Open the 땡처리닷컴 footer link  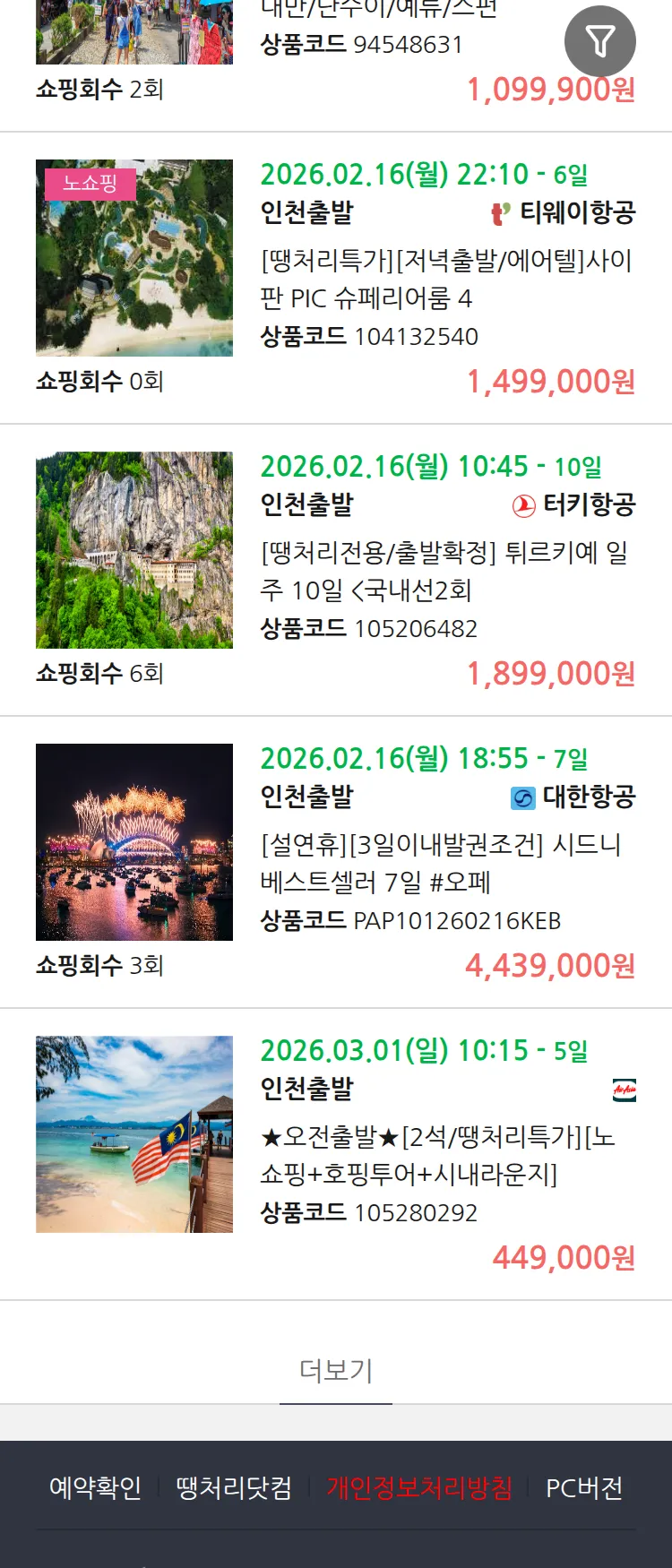[234, 1488]
